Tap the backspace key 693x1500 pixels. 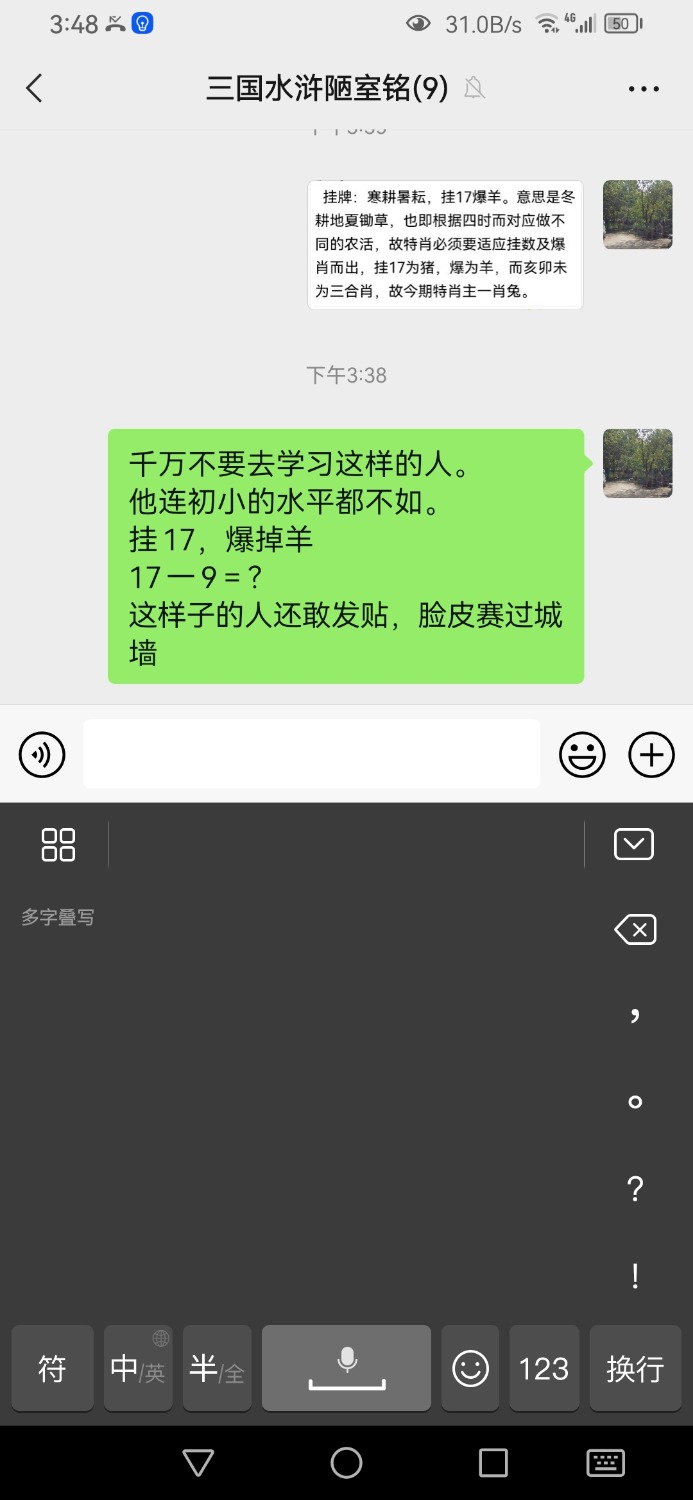(635, 931)
